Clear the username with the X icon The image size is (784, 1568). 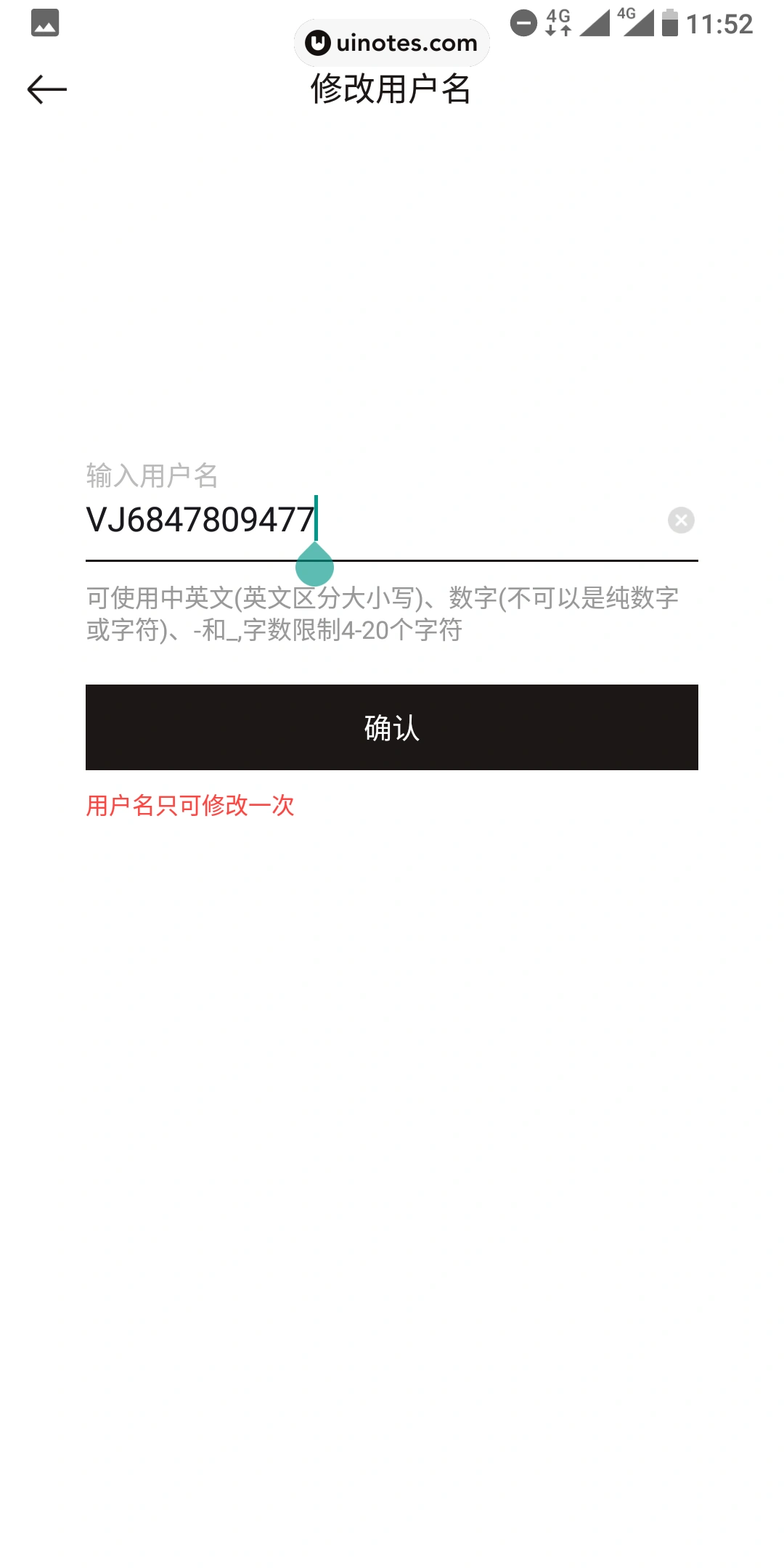coord(679,519)
